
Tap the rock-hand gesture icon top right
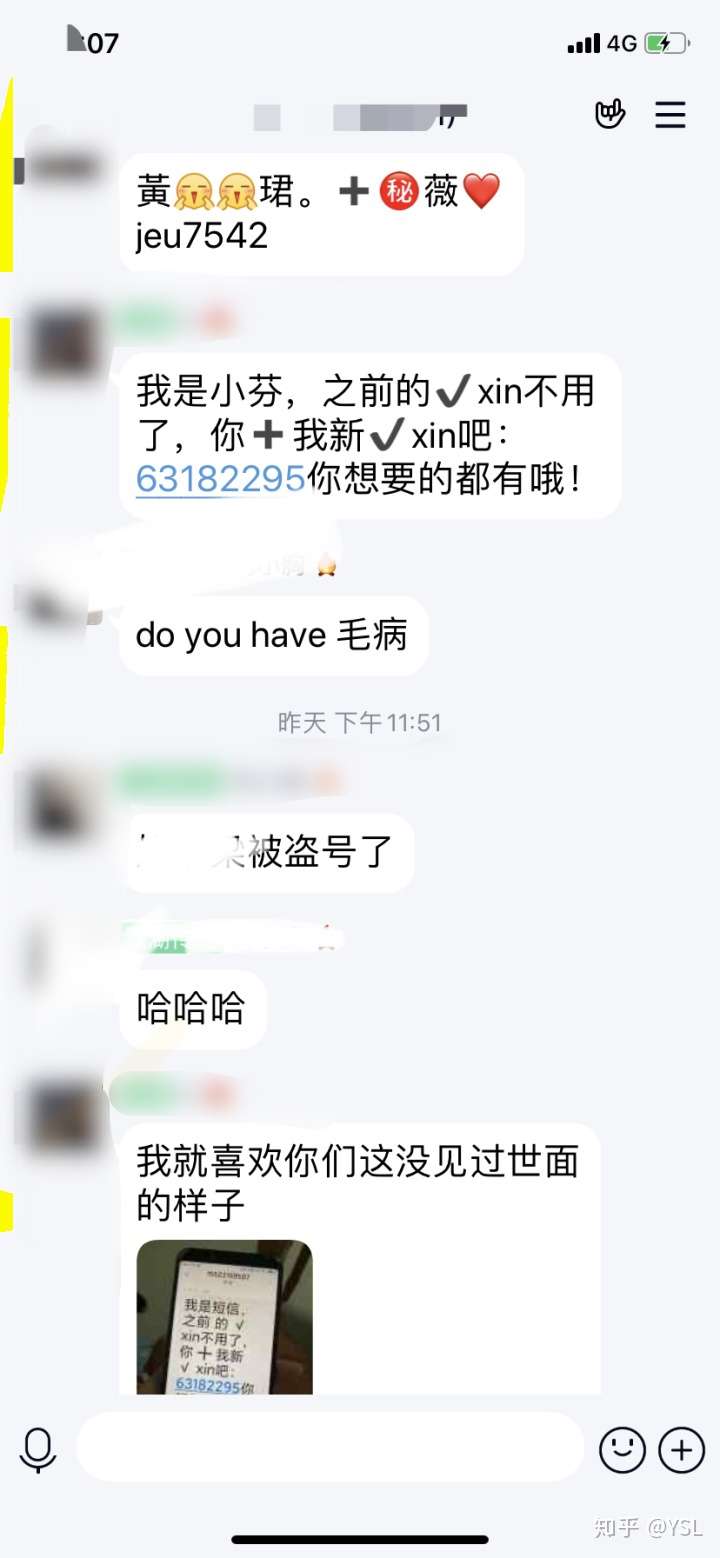611,115
